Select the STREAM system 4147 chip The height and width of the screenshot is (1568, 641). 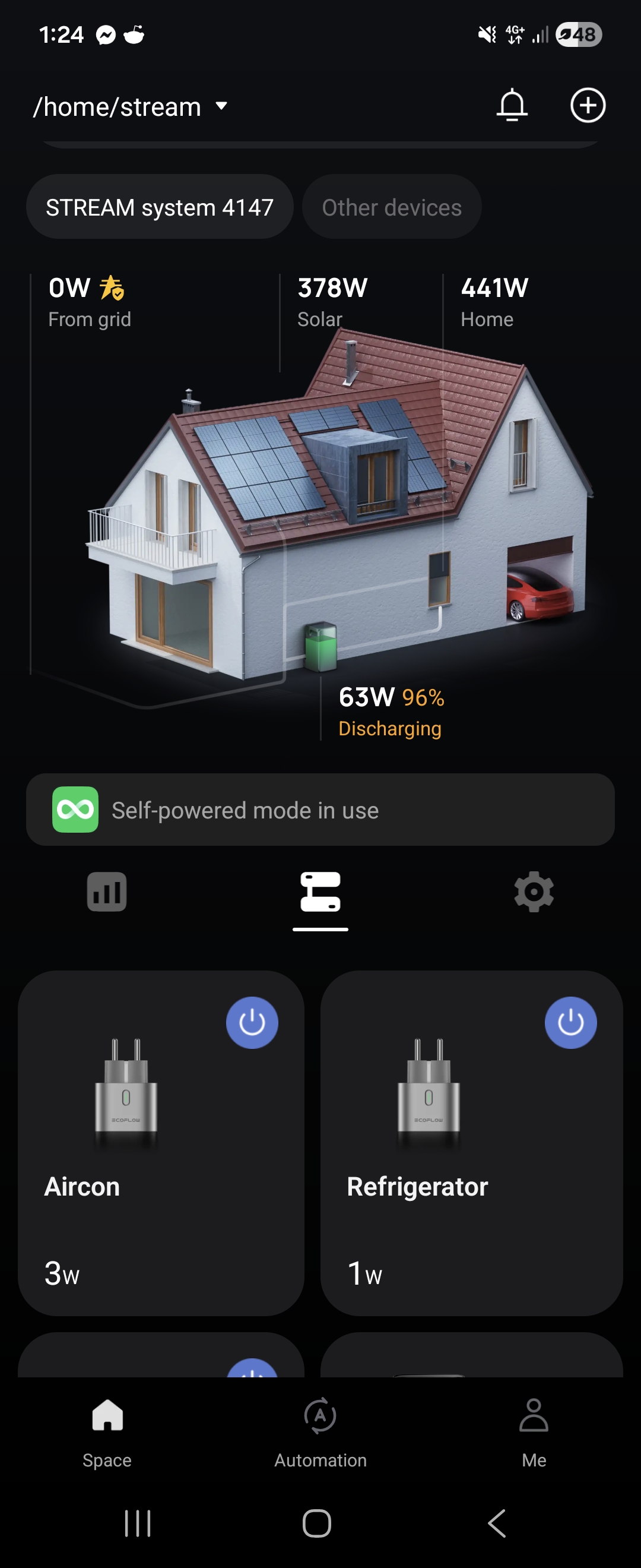click(x=159, y=207)
